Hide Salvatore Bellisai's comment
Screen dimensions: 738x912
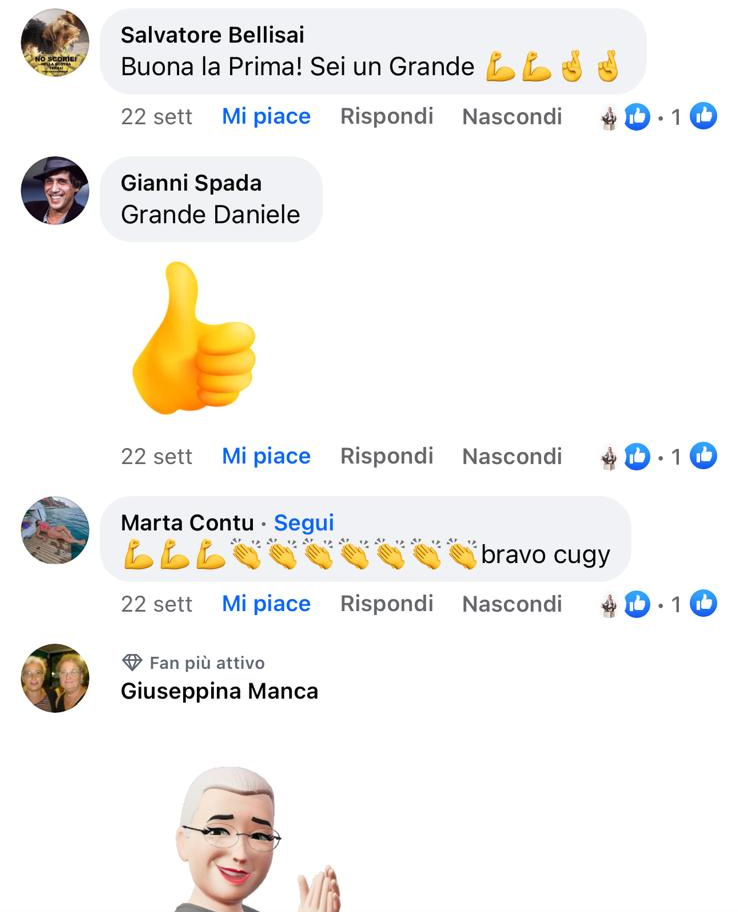coord(511,117)
